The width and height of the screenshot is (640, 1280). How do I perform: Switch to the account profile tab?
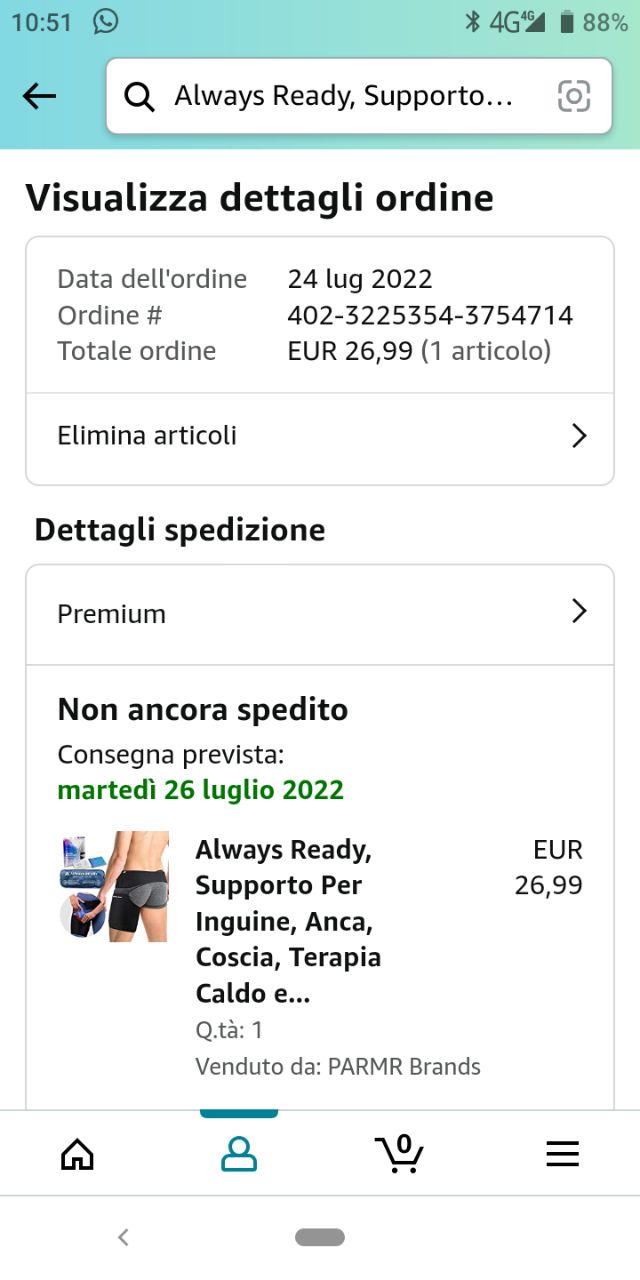pos(239,1155)
